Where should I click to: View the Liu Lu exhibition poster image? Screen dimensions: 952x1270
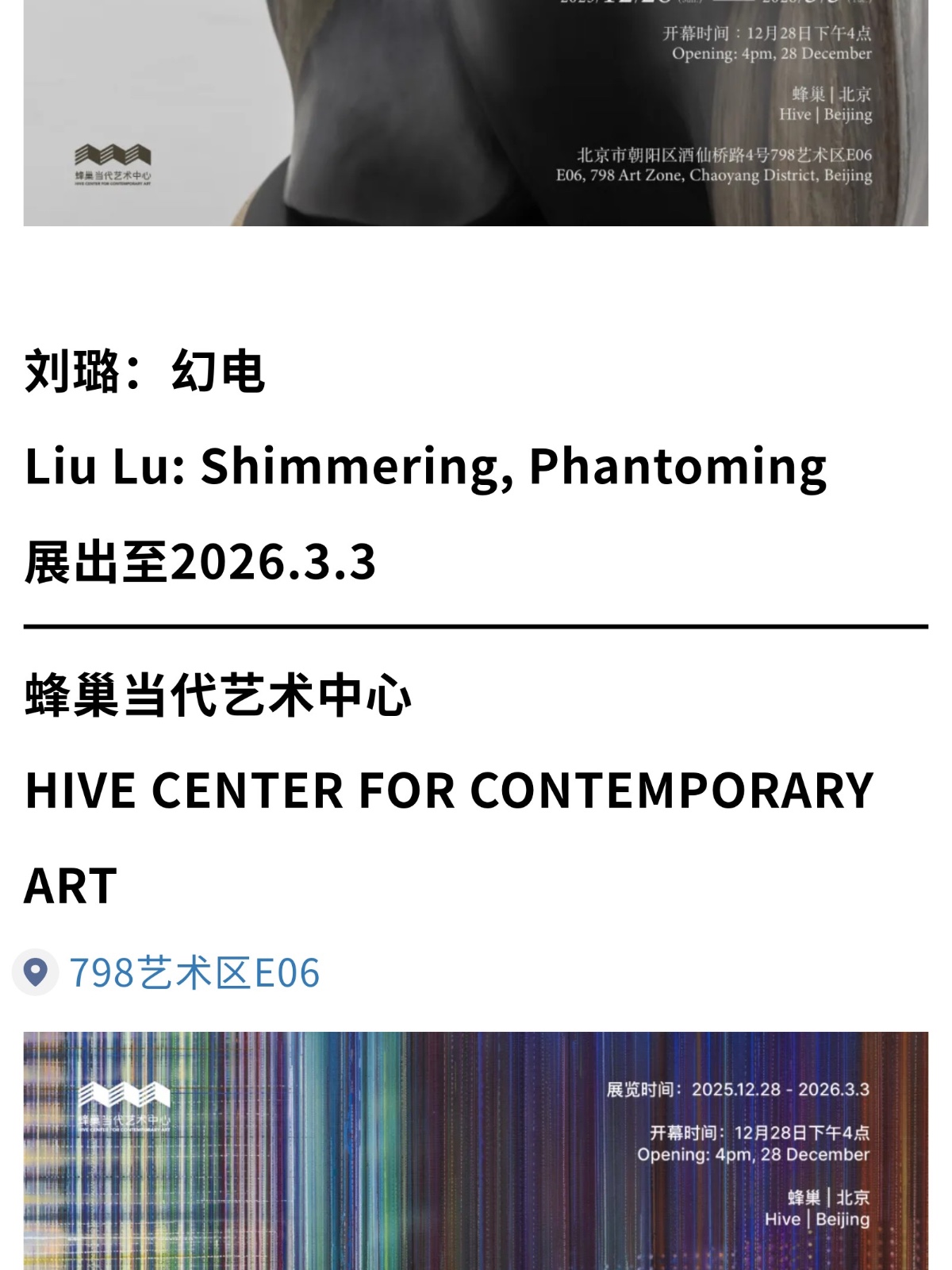coord(476,1151)
